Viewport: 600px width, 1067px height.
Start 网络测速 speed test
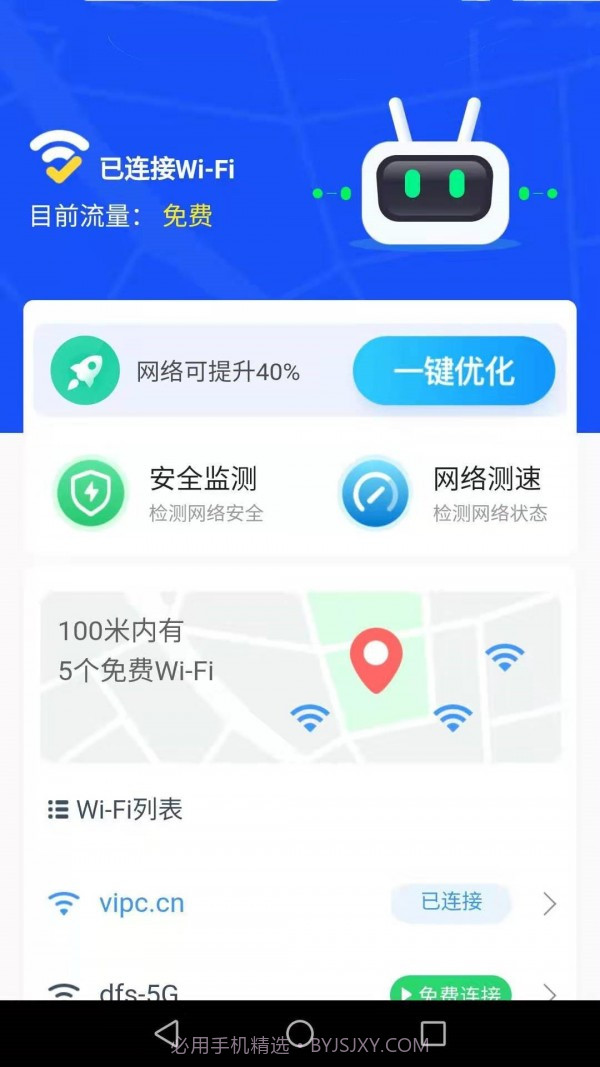tap(445, 492)
